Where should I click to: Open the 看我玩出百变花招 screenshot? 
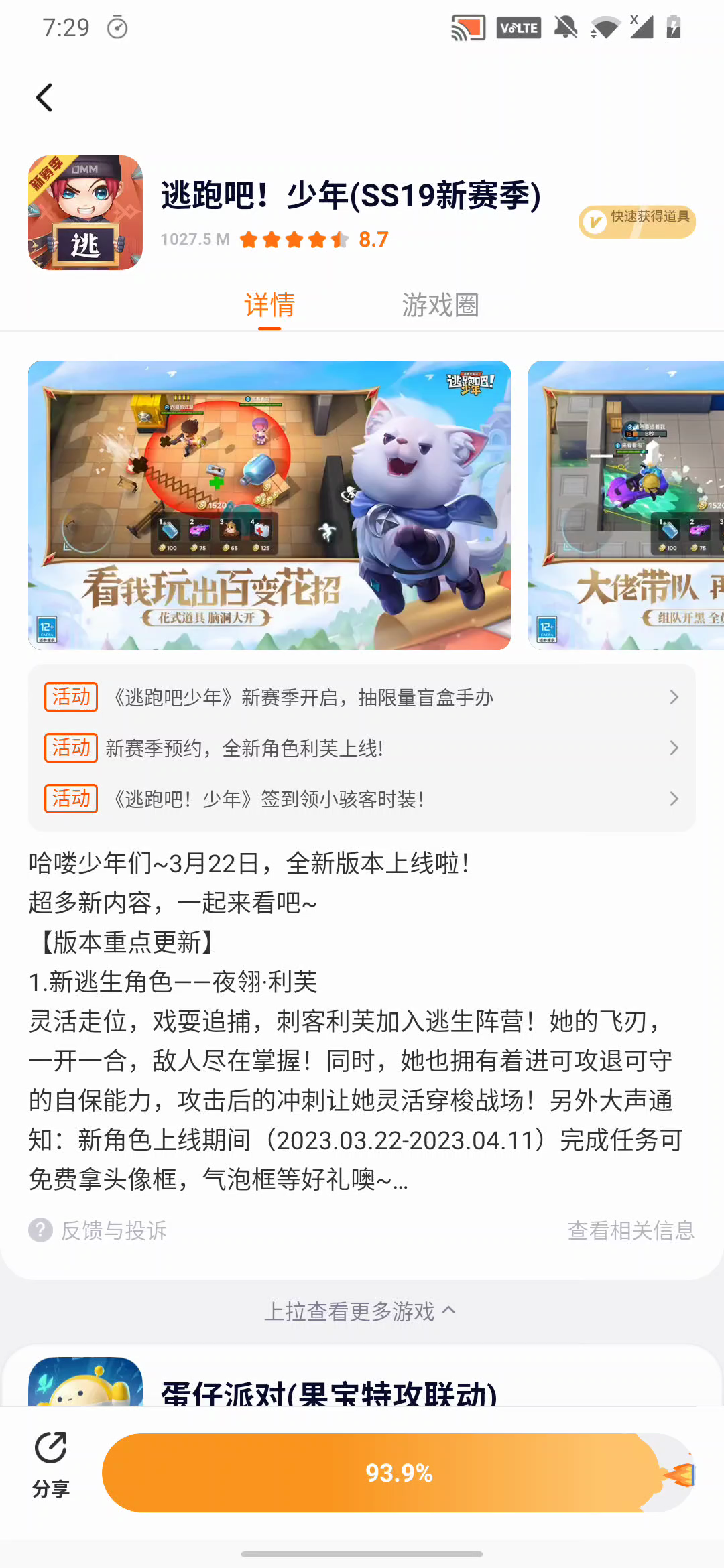(269, 505)
